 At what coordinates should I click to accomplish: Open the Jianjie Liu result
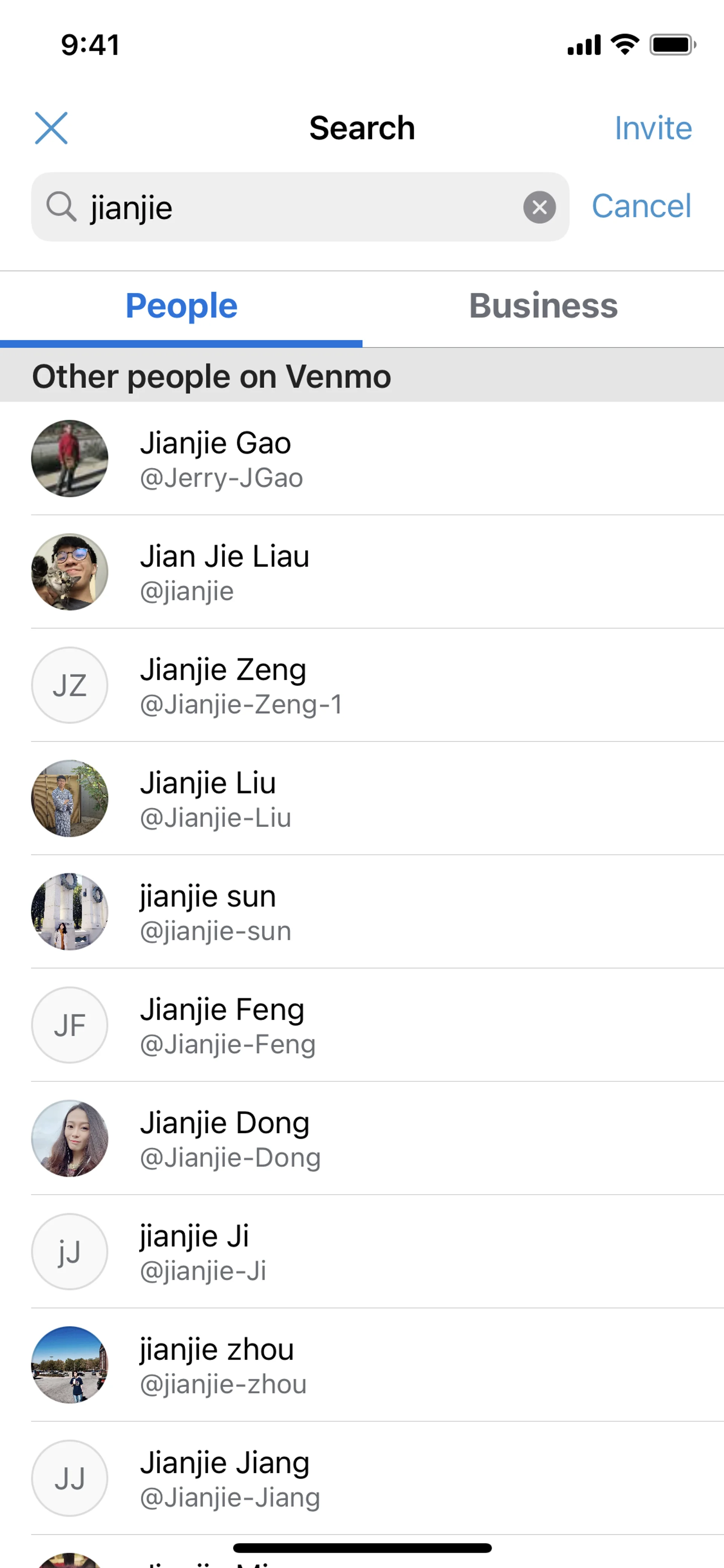[362, 799]
